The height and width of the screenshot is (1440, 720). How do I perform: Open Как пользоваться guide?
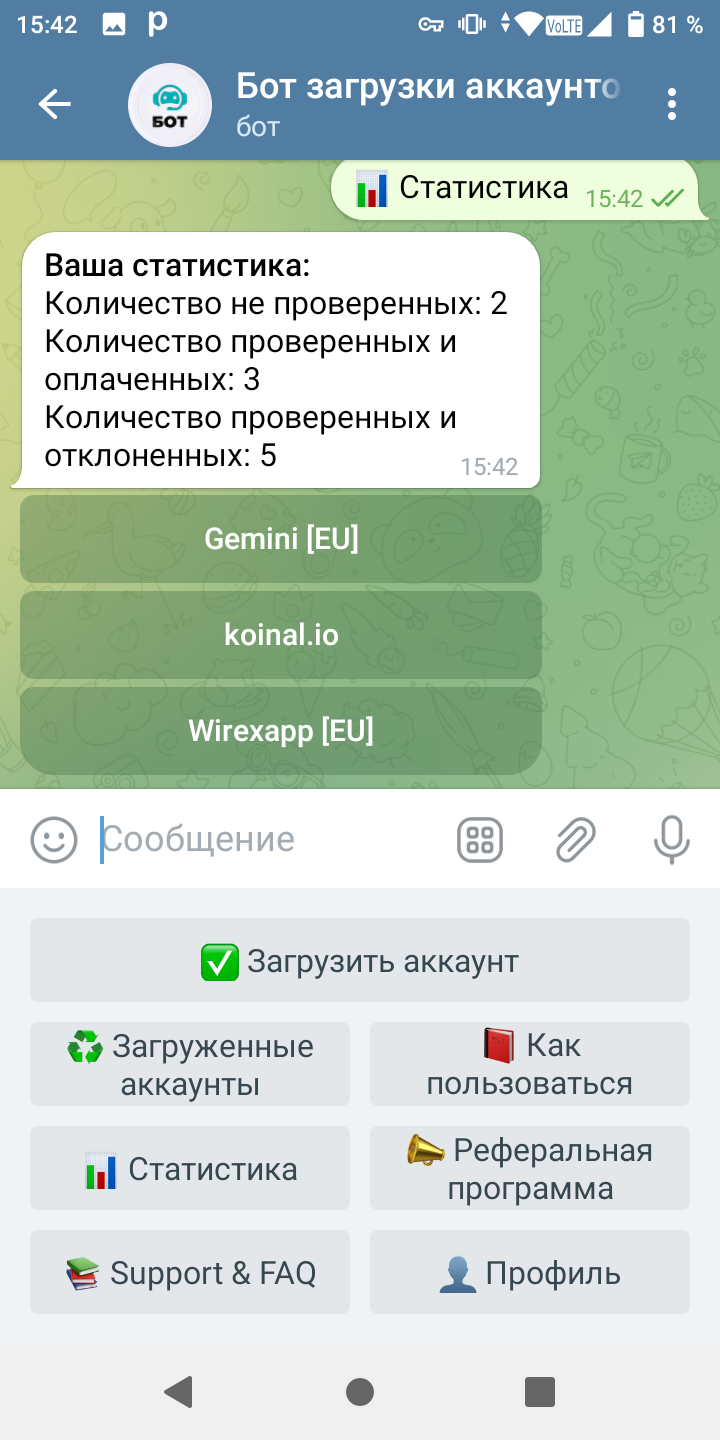(x=530, y=1064)
